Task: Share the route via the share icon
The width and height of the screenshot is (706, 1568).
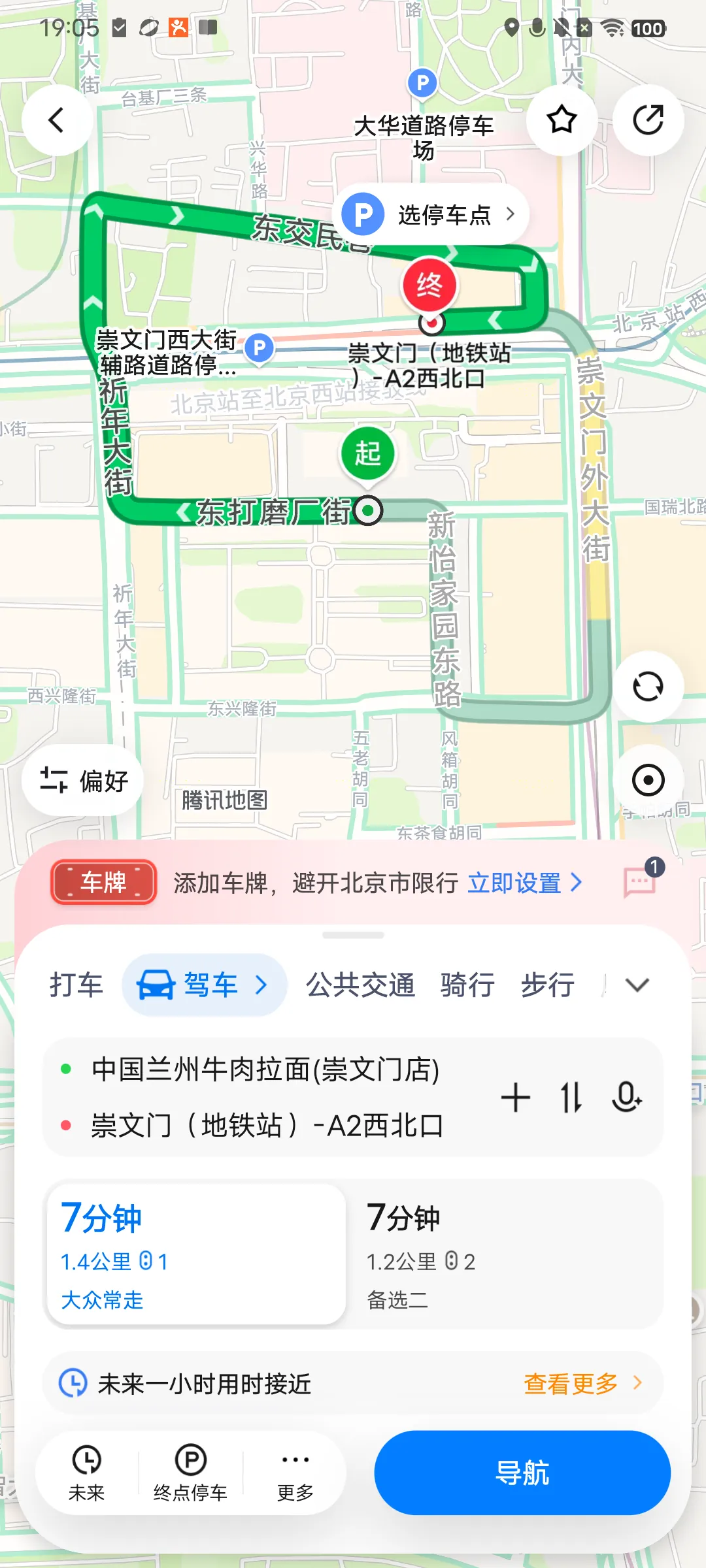Action: 648,120
